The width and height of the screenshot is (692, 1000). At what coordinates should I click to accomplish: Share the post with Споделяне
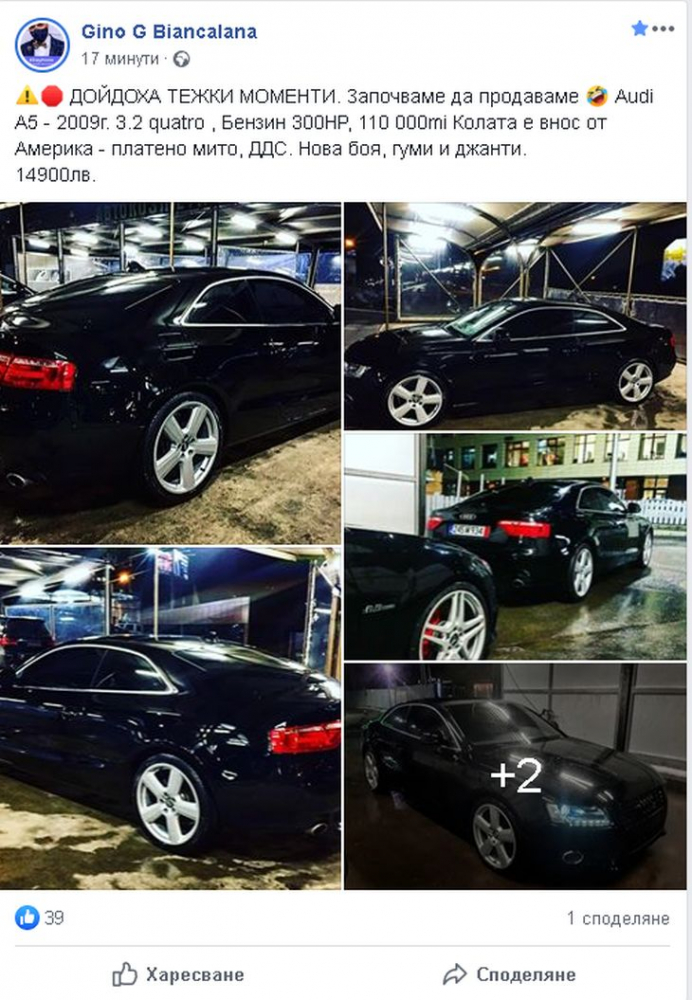point(509,974)
